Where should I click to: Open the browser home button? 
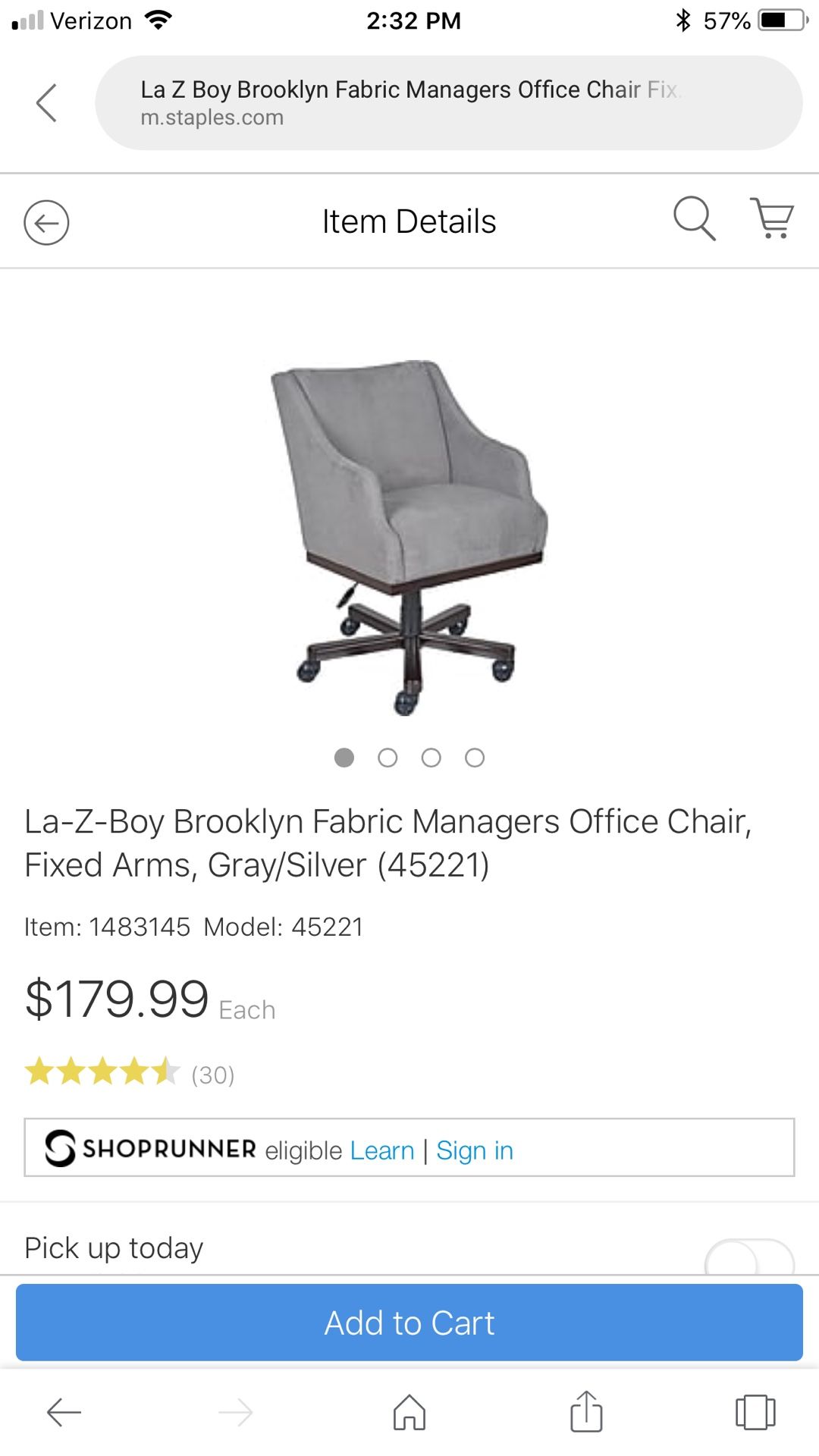(x=409, y=1411)
